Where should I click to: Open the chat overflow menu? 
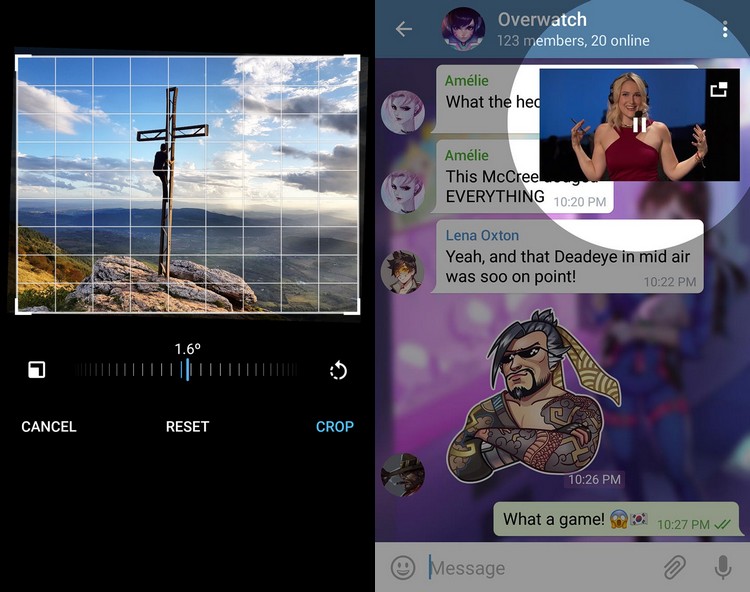tap(725, 29)
